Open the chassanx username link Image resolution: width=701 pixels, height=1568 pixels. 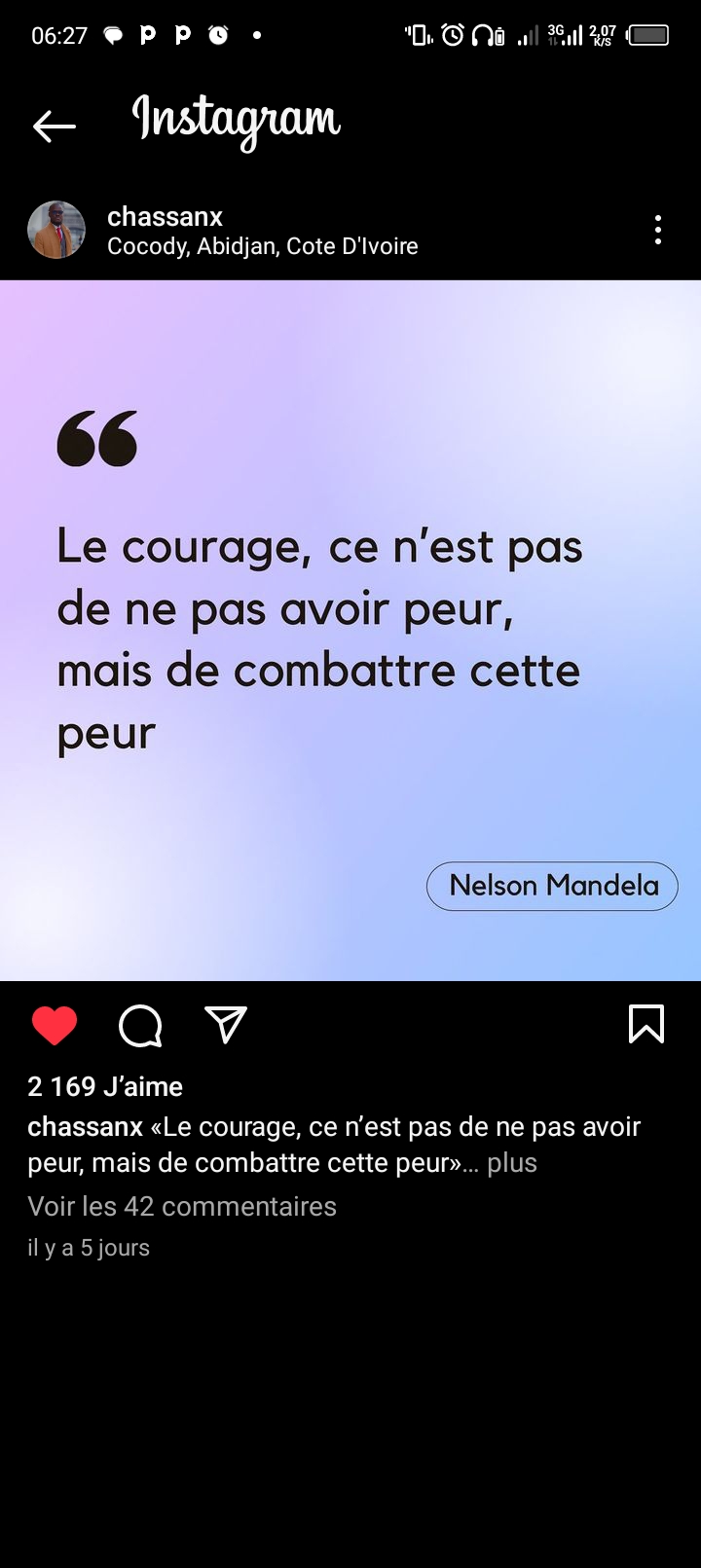coord(165,216)
